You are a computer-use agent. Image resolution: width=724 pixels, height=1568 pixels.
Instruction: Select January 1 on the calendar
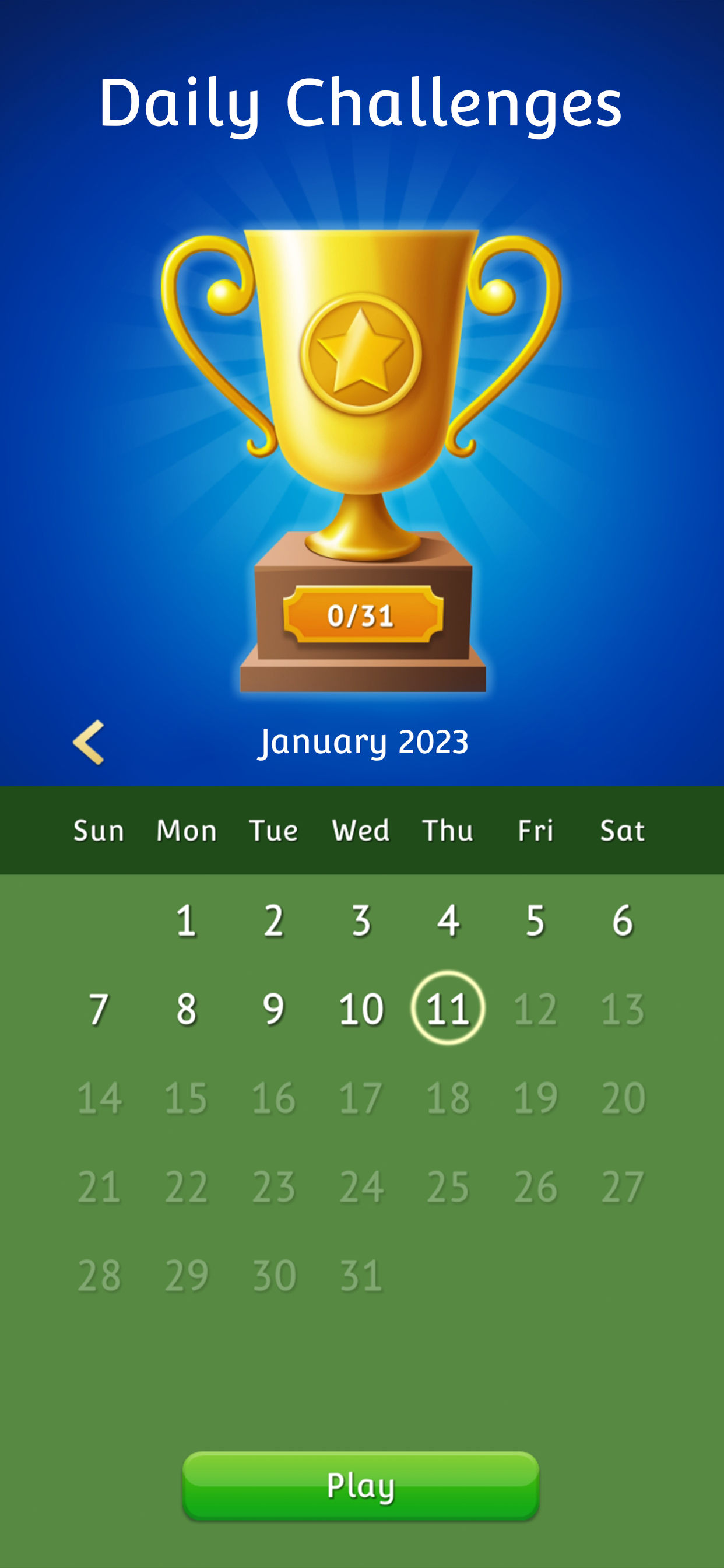tap(187, 919)
